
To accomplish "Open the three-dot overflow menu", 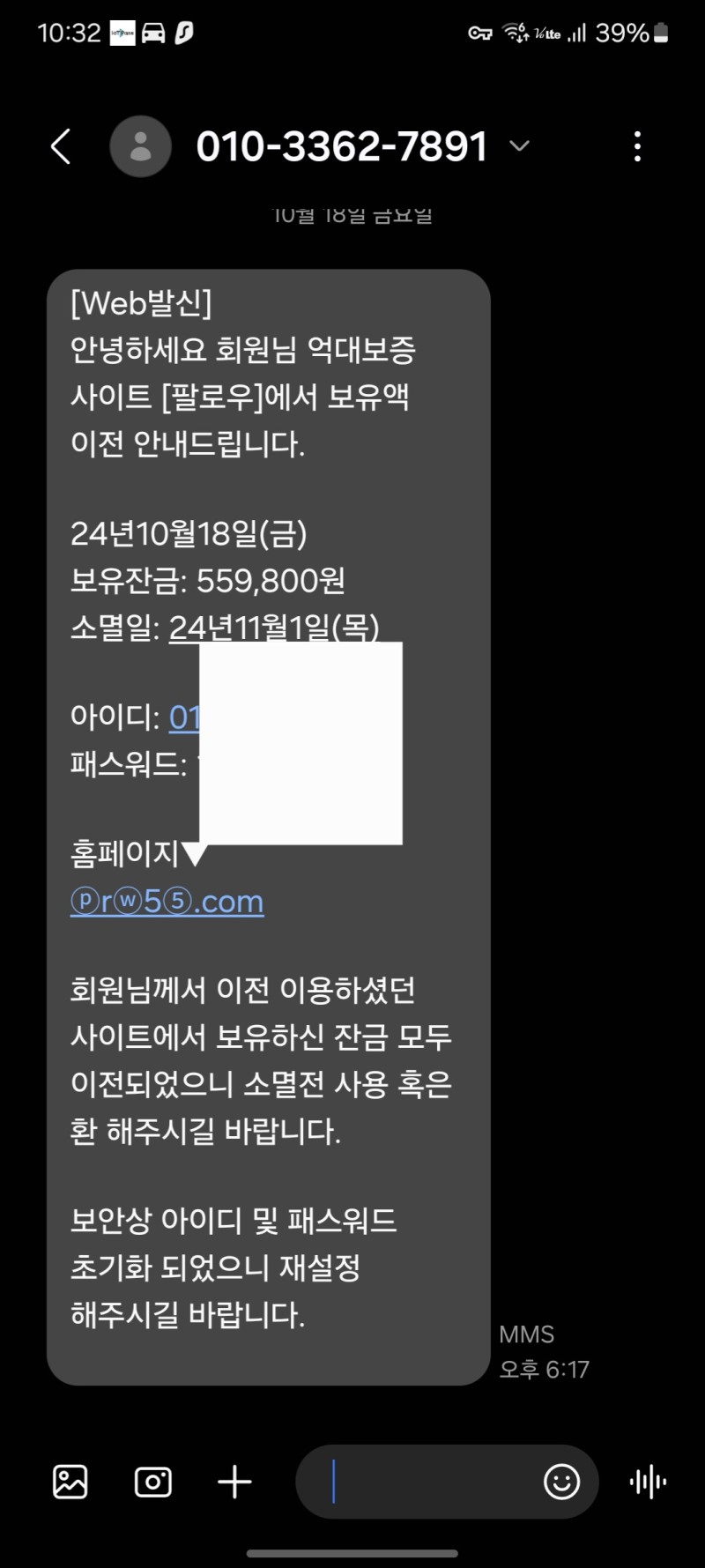I will (637, 146).
